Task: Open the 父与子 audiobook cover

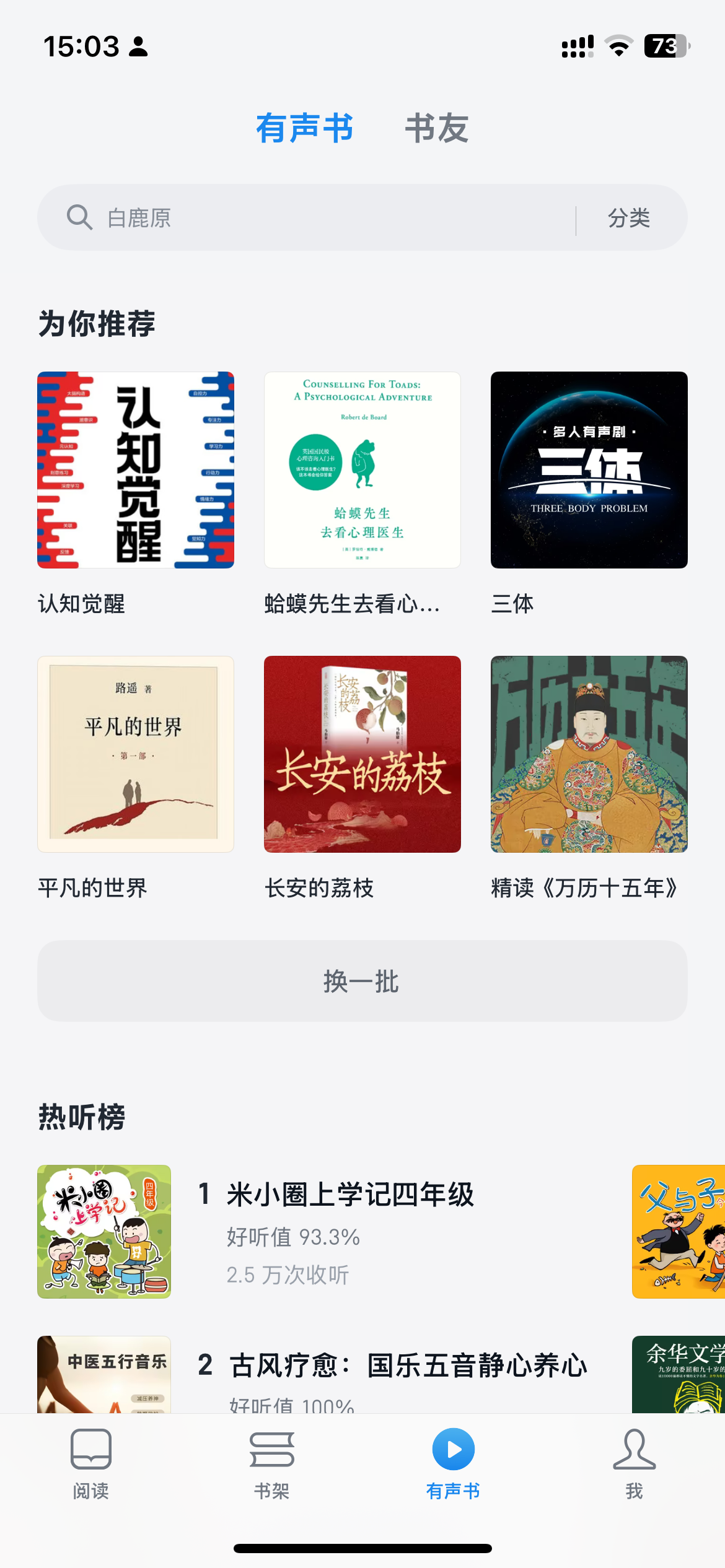Action: coord(679,1231)
